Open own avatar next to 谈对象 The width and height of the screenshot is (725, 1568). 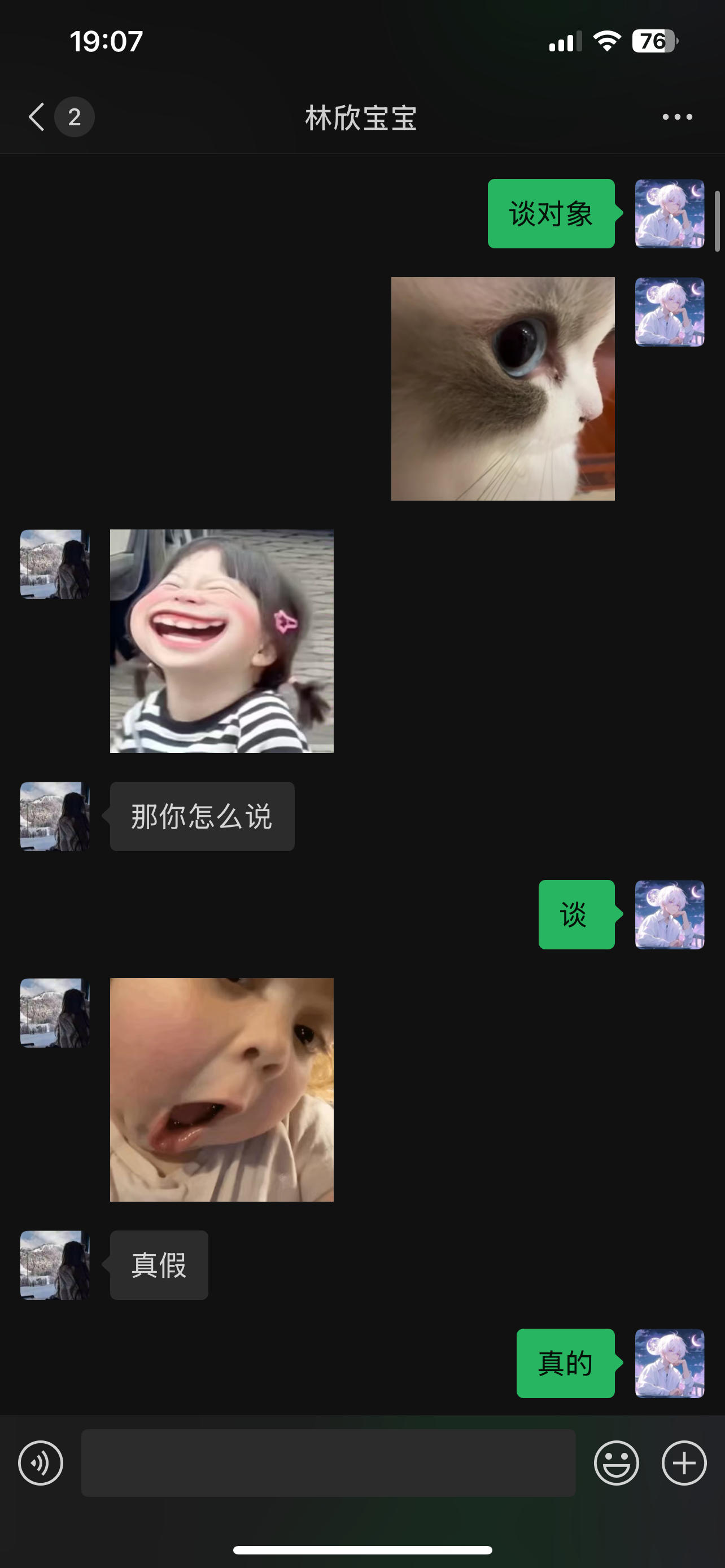669,214
